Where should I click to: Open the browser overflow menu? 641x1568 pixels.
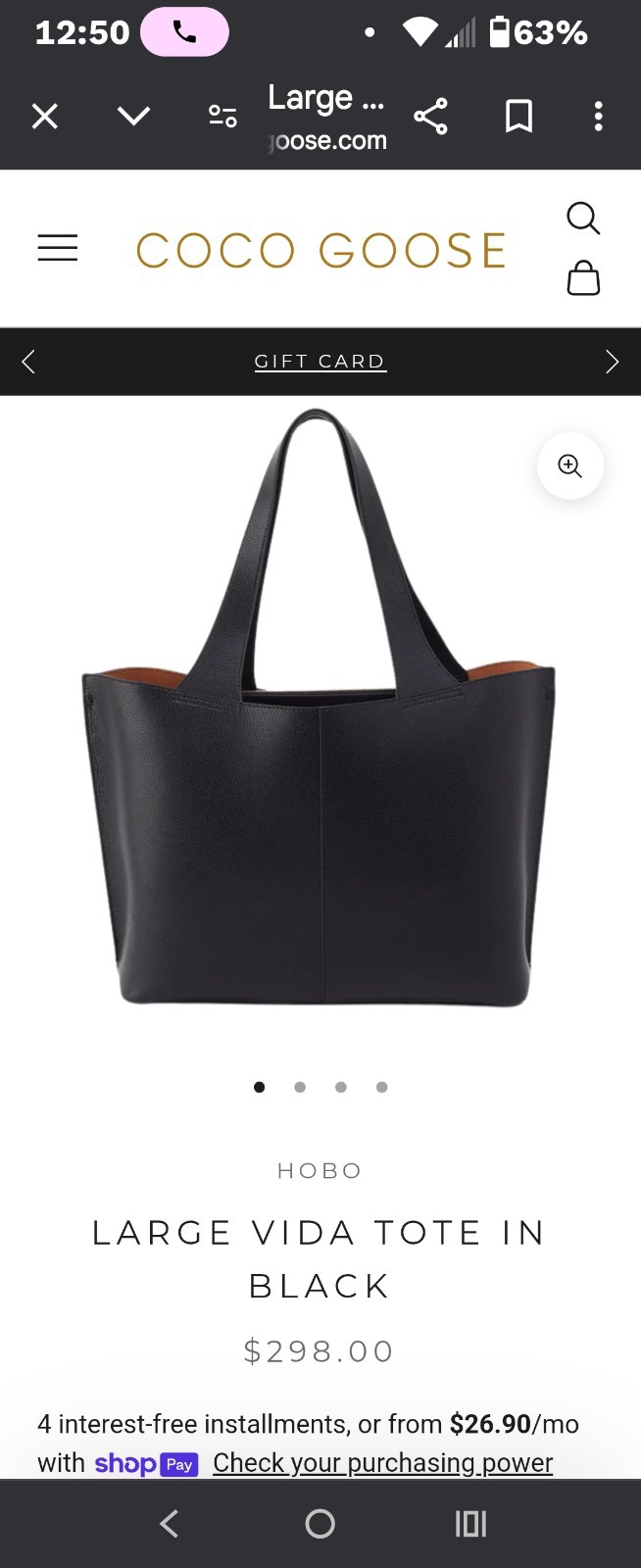tap(598, 117)
